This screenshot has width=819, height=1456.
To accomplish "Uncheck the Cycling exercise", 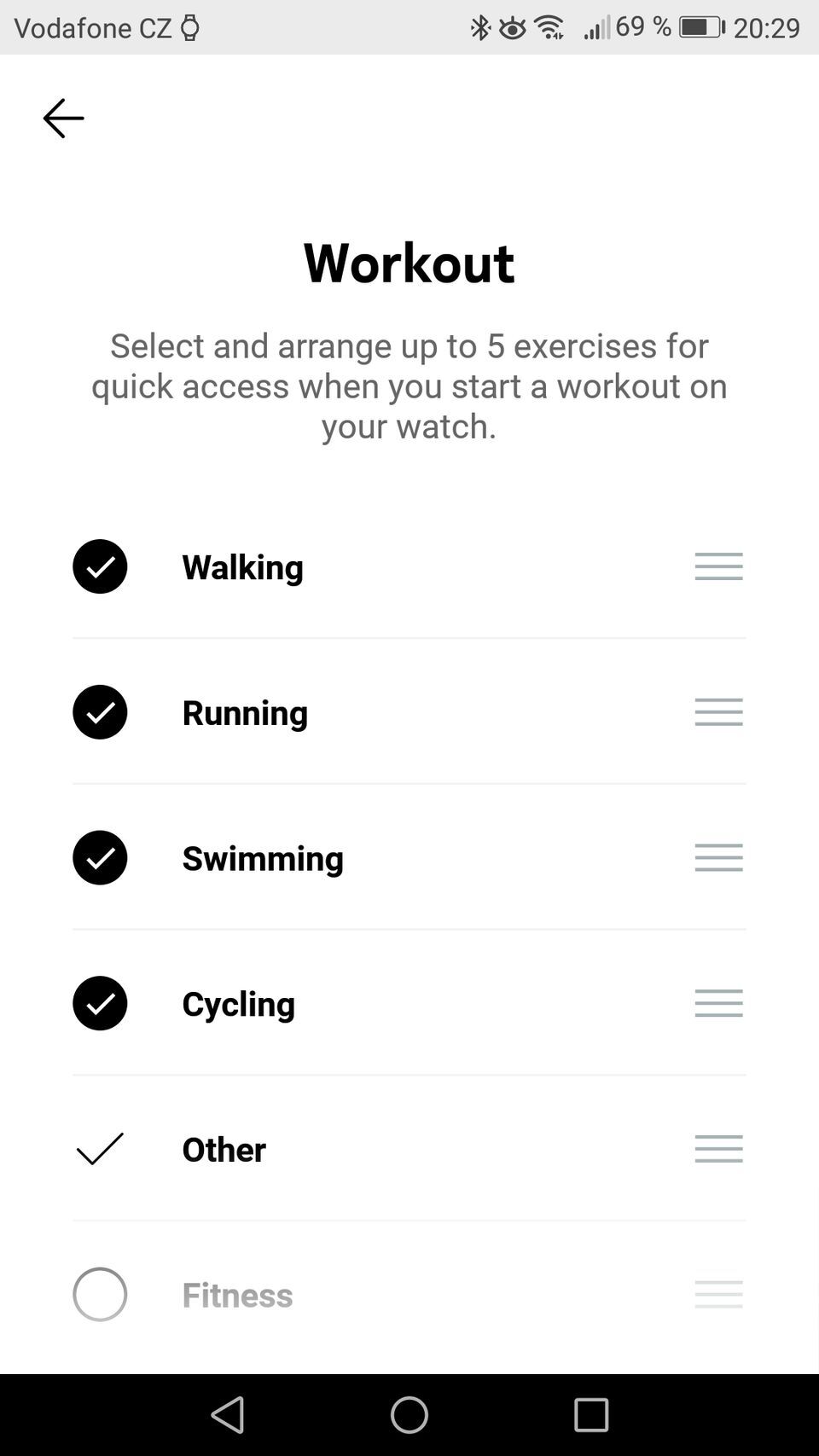I will [x=100, y=1004].
